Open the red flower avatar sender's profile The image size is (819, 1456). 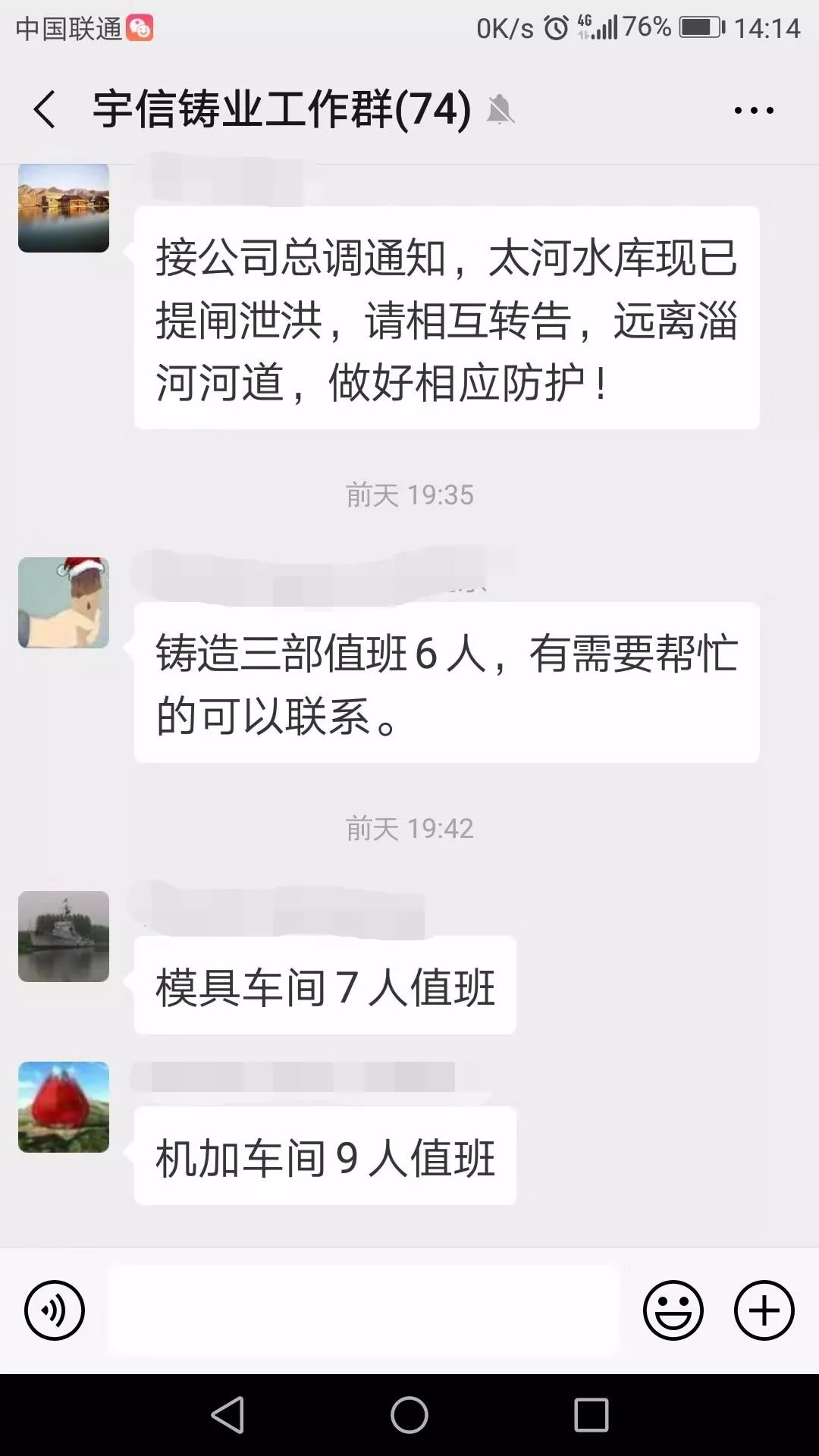[x=64, y=1107]
